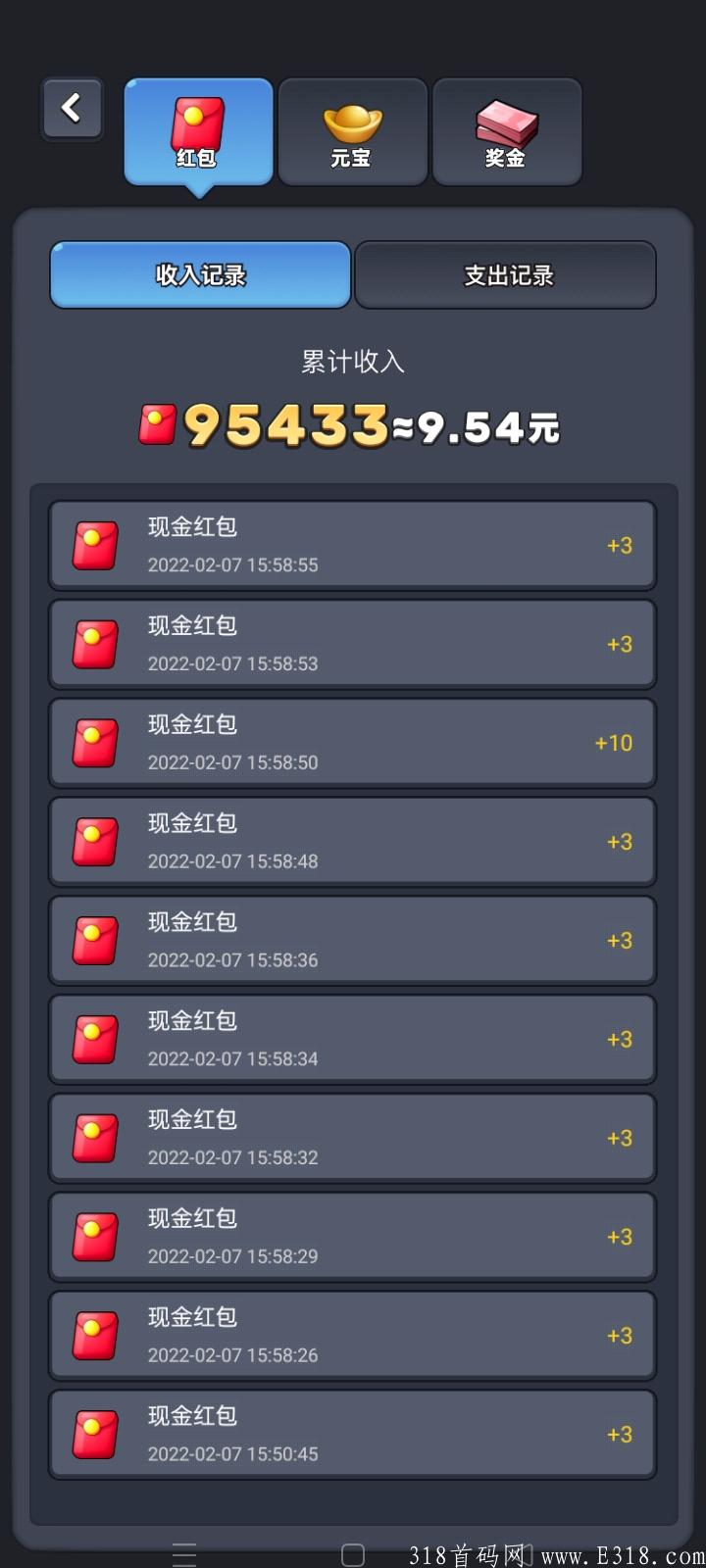Show 收入记录 income records

(200, 275)
